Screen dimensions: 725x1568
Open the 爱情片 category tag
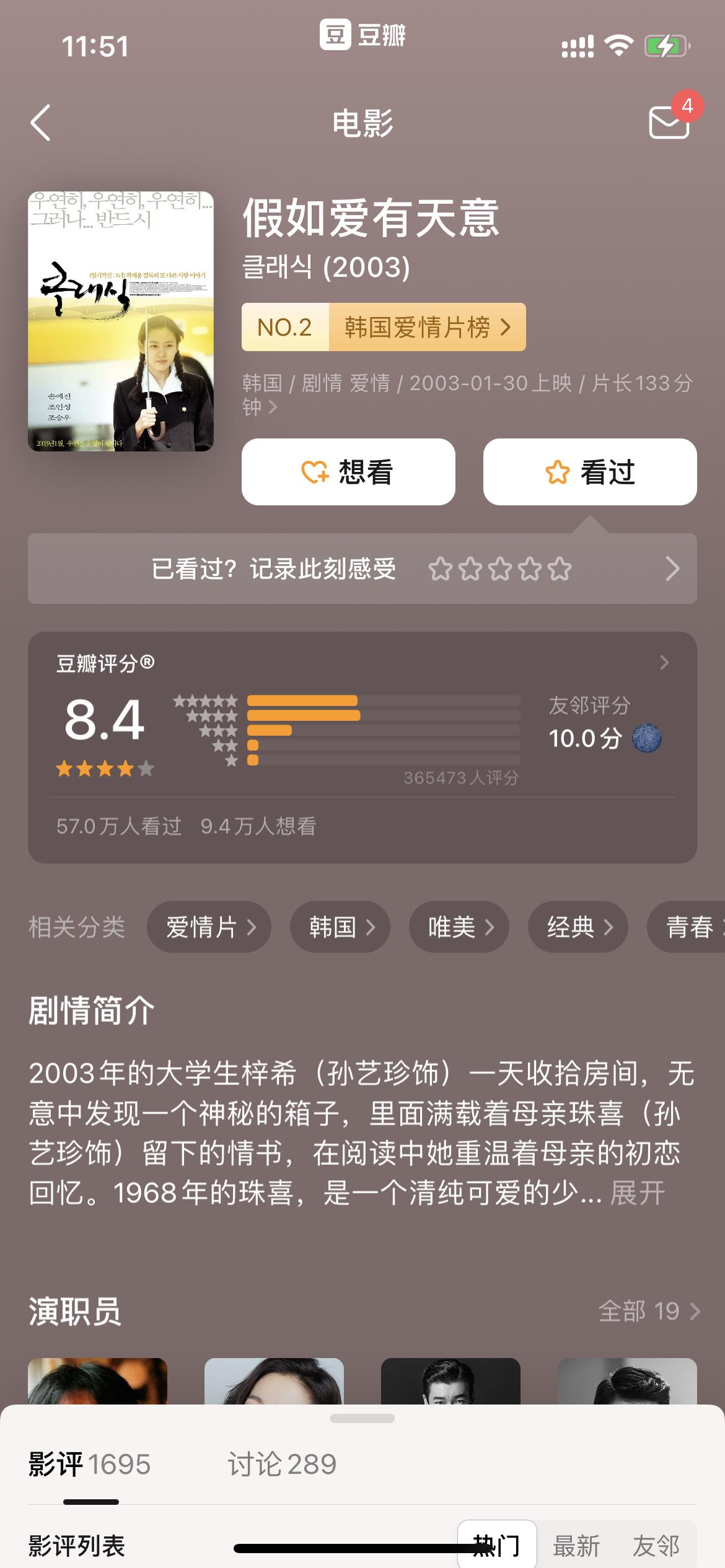pyautogui.click(x=209, y=926)
